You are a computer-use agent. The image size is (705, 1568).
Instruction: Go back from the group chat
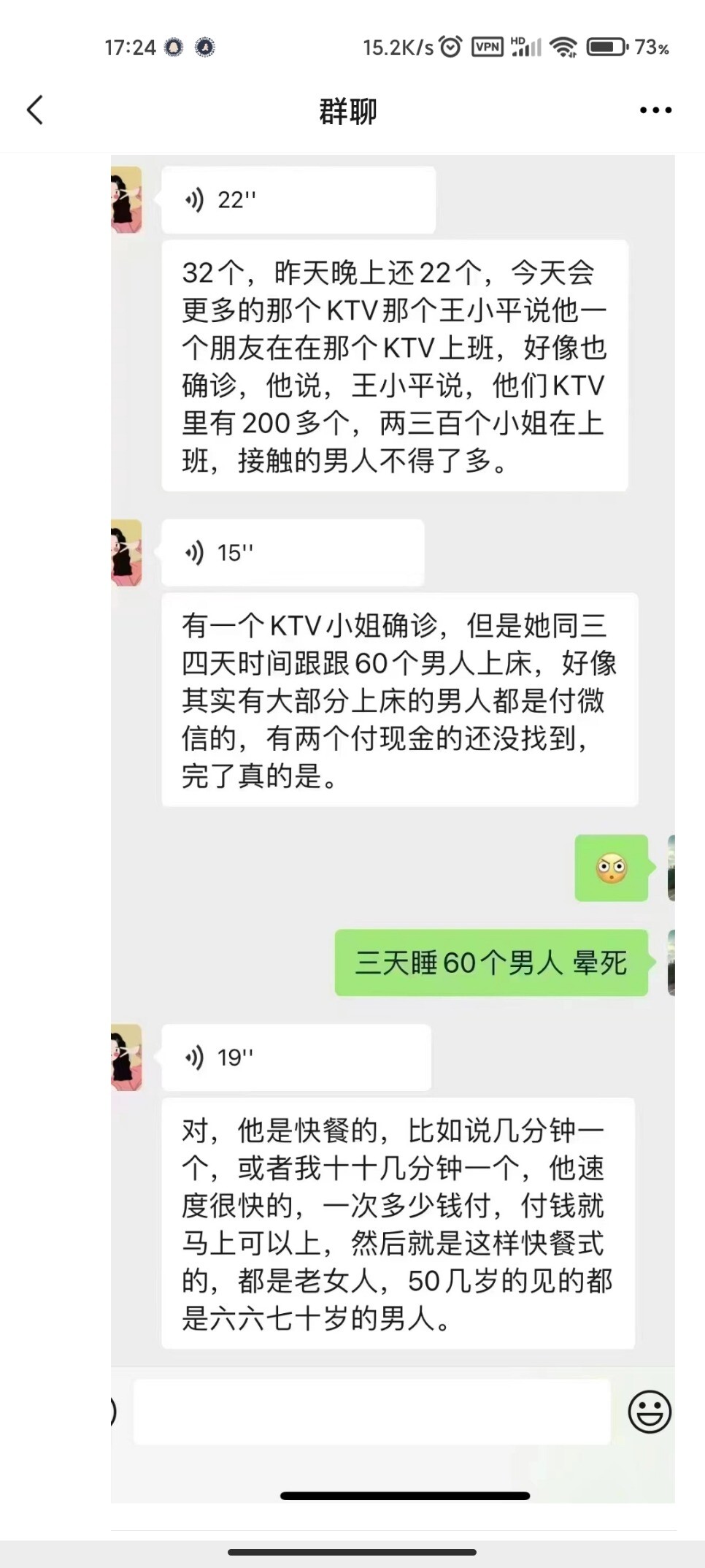[35, 110]
